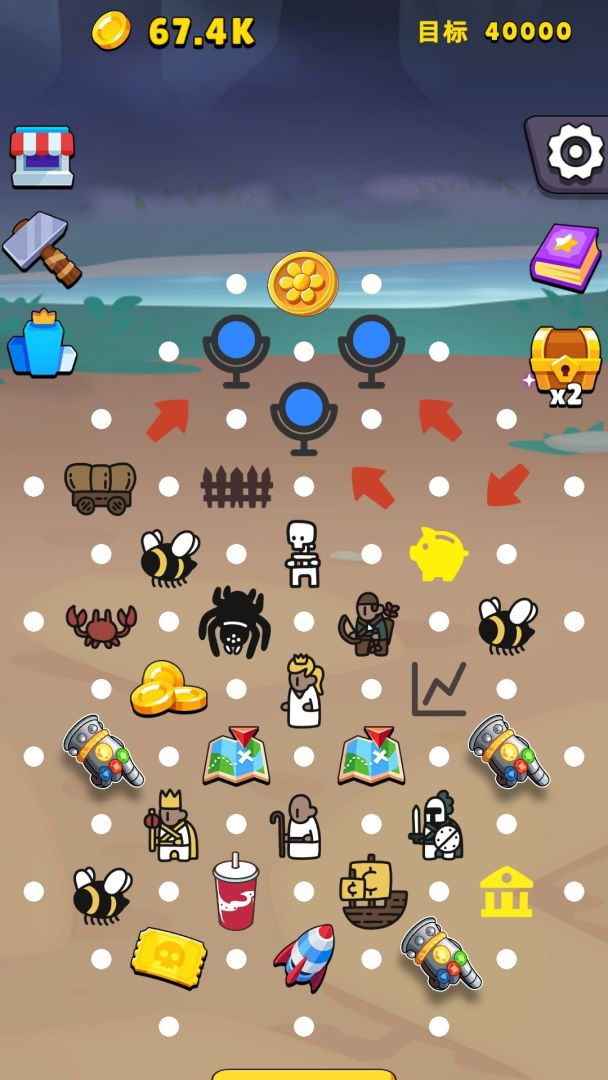Tap the yellow button at the bottom
The image size is (608, 1080).
coord(304,1074)
